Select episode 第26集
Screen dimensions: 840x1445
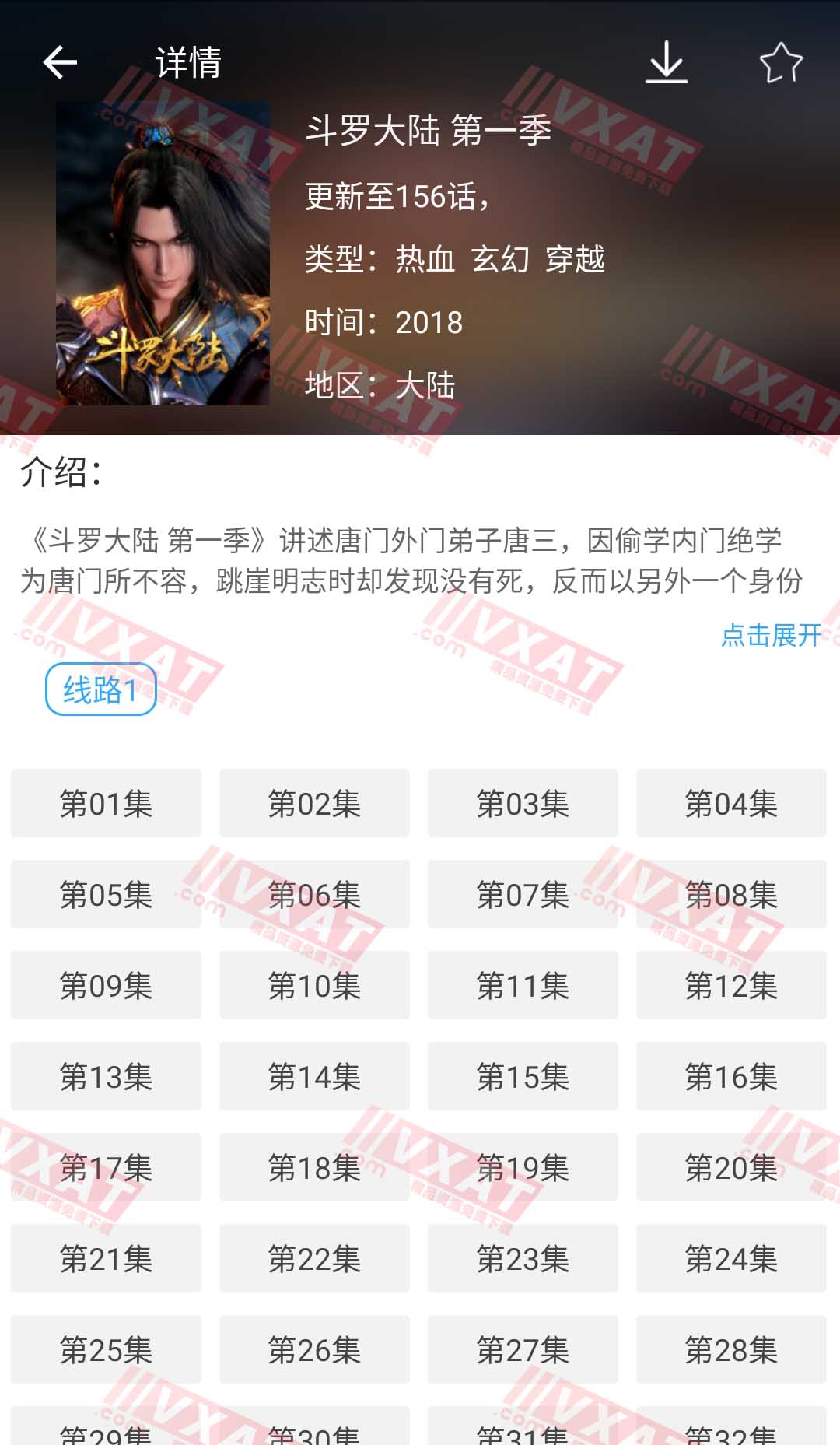click(x=314, y=1350)
